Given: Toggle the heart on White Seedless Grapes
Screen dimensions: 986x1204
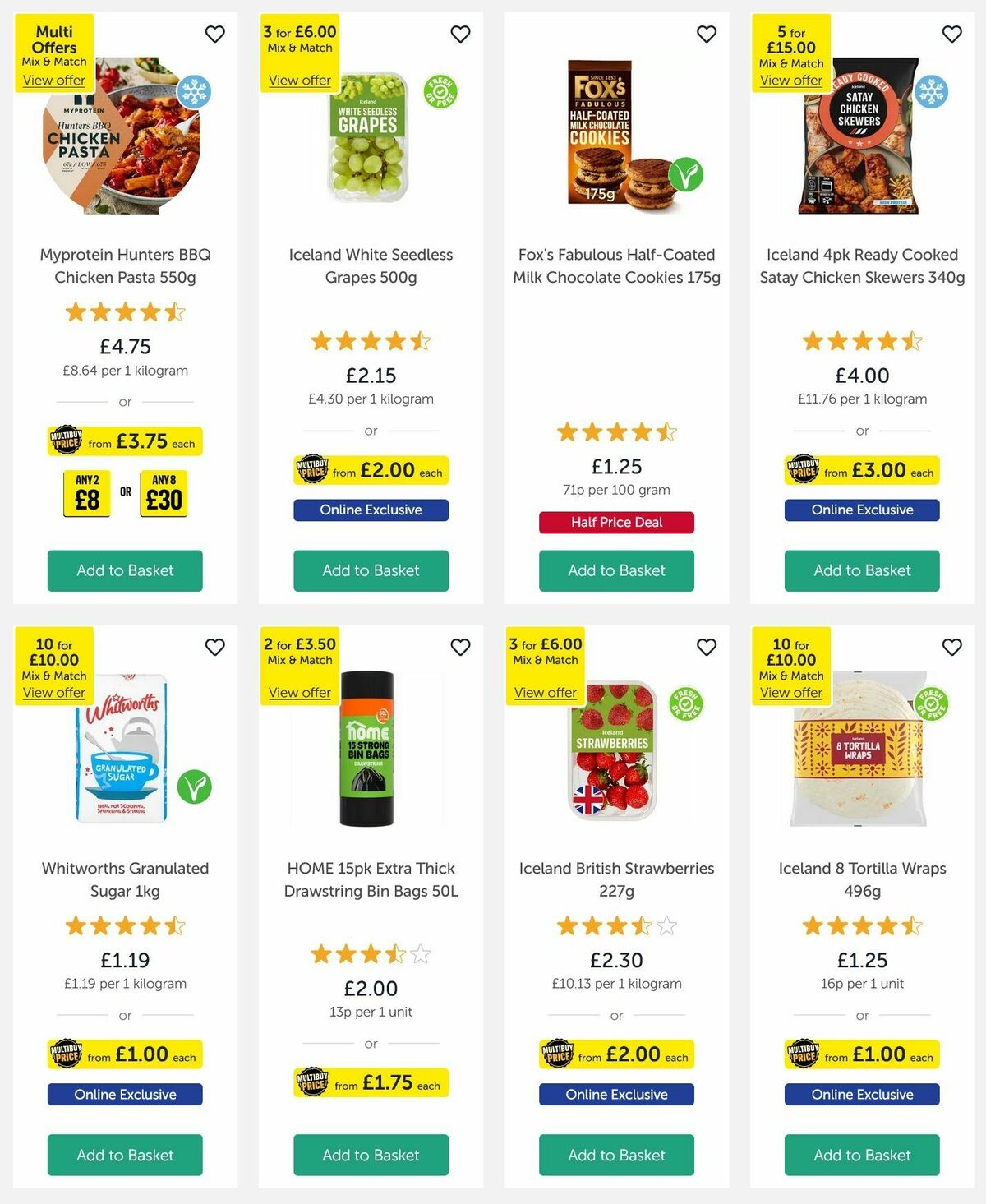Looking at the screenshot, I should pos(461,35).
